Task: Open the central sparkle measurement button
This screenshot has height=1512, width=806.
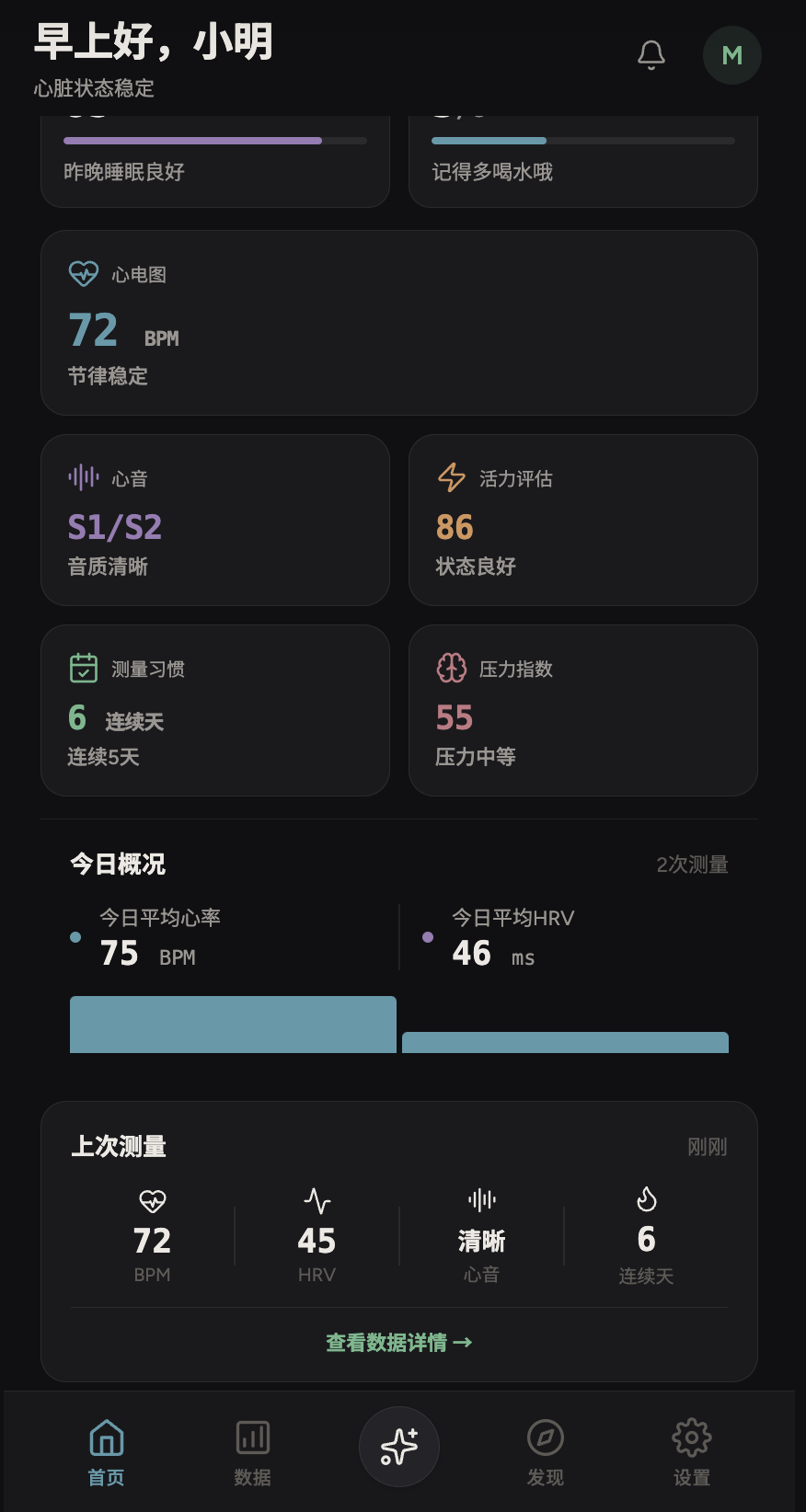Action: point(398,1446)
